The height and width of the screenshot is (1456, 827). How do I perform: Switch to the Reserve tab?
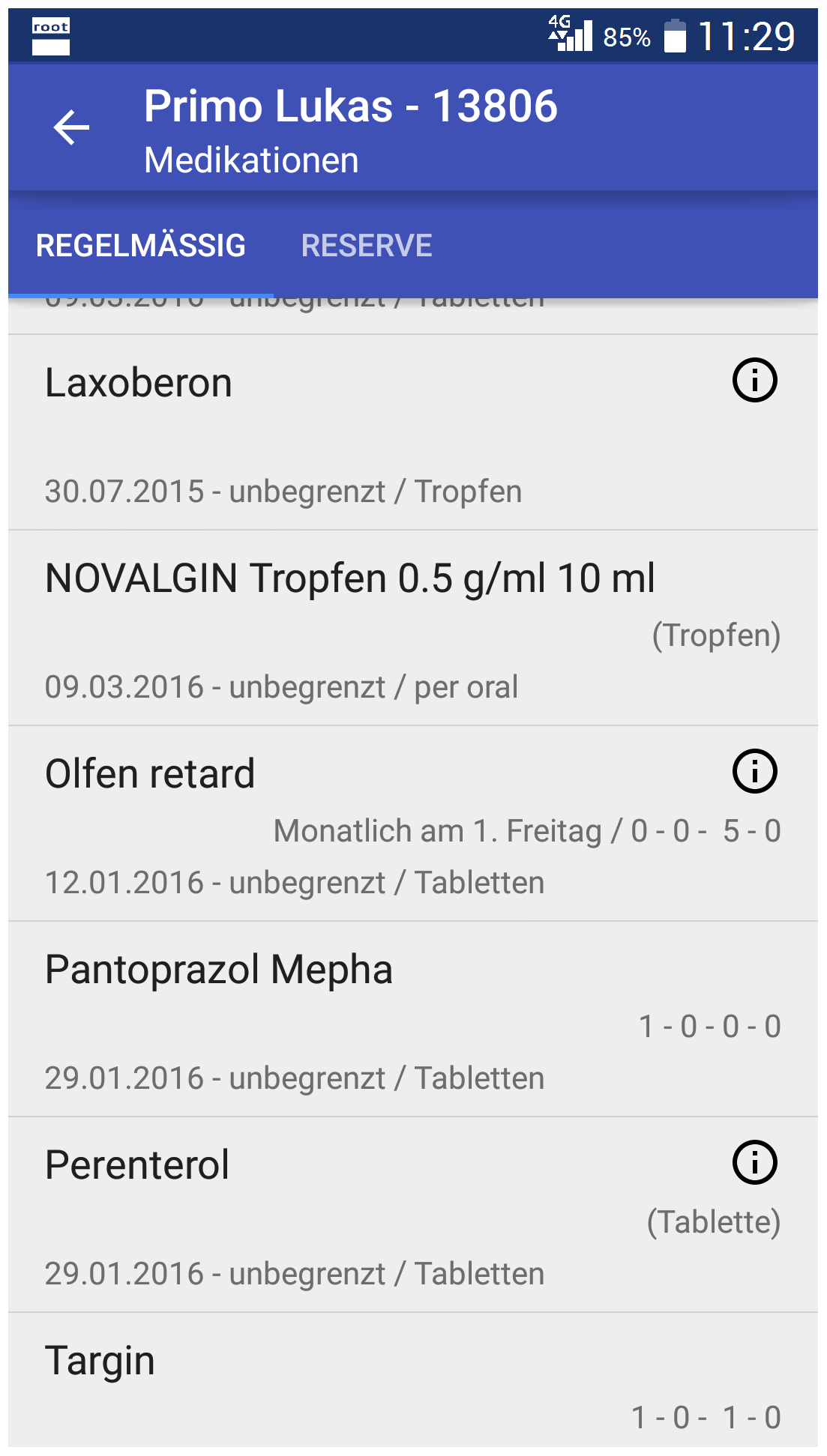(x=367, y=246)
